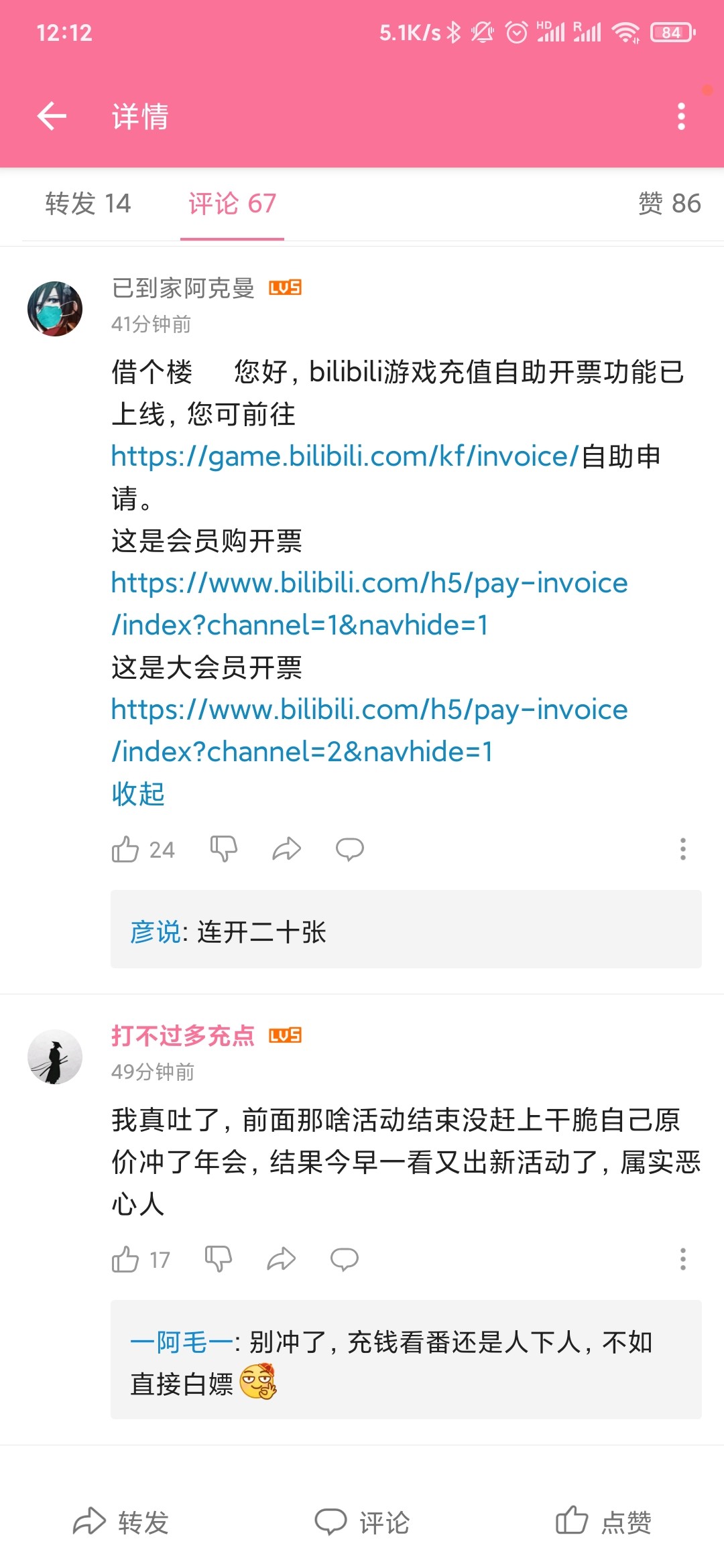
Task: Collapse the comment with 收起
Action: tap(138, 794)
